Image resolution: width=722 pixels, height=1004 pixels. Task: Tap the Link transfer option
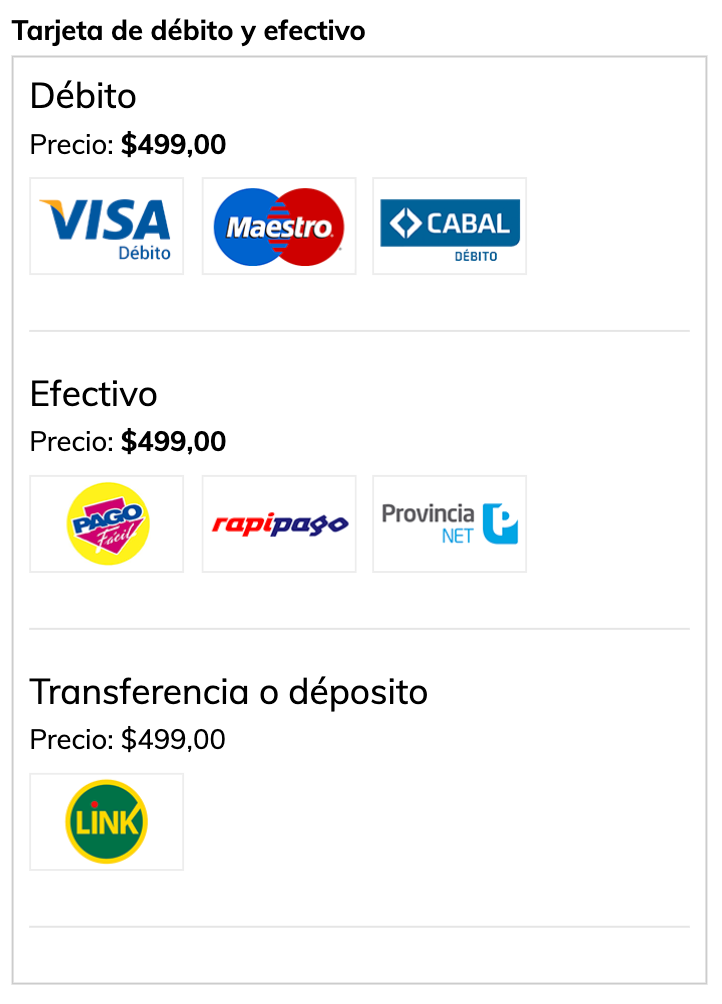click(x=107, y=822)
